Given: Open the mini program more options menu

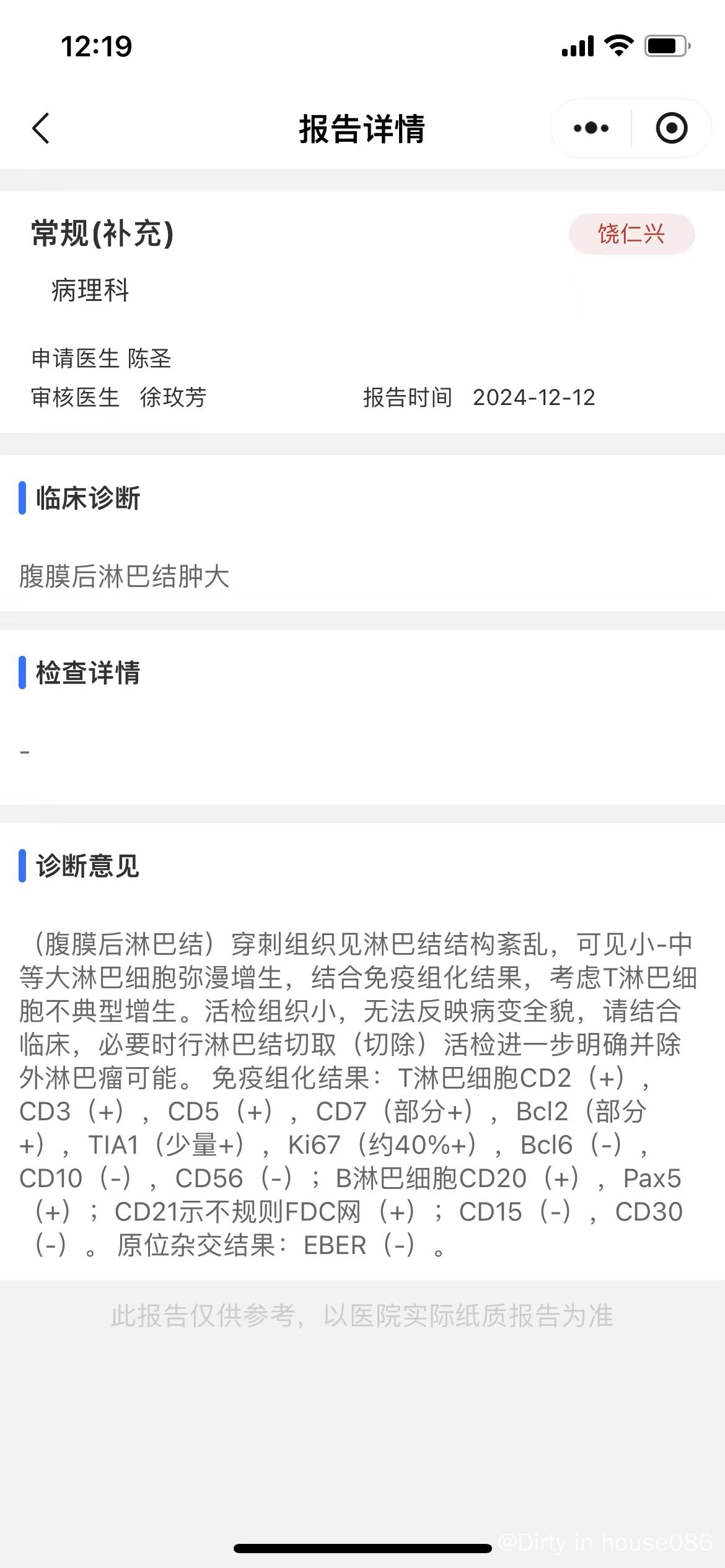Looking at the screenshot, I should [x=591, y=128].
